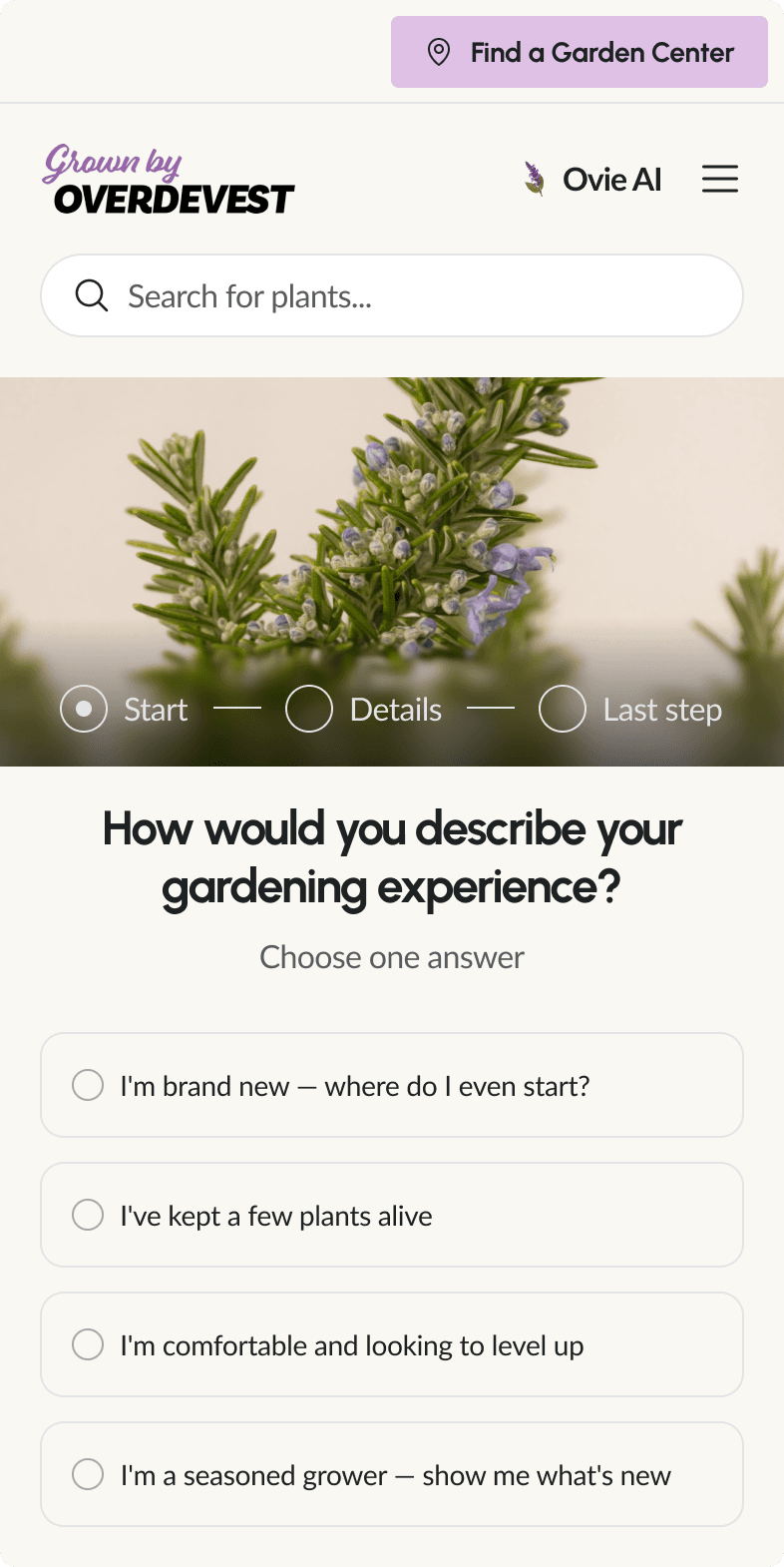Screen dimensions: 784x1567
Task: Jump to the Details step
Action: [309, 709]
